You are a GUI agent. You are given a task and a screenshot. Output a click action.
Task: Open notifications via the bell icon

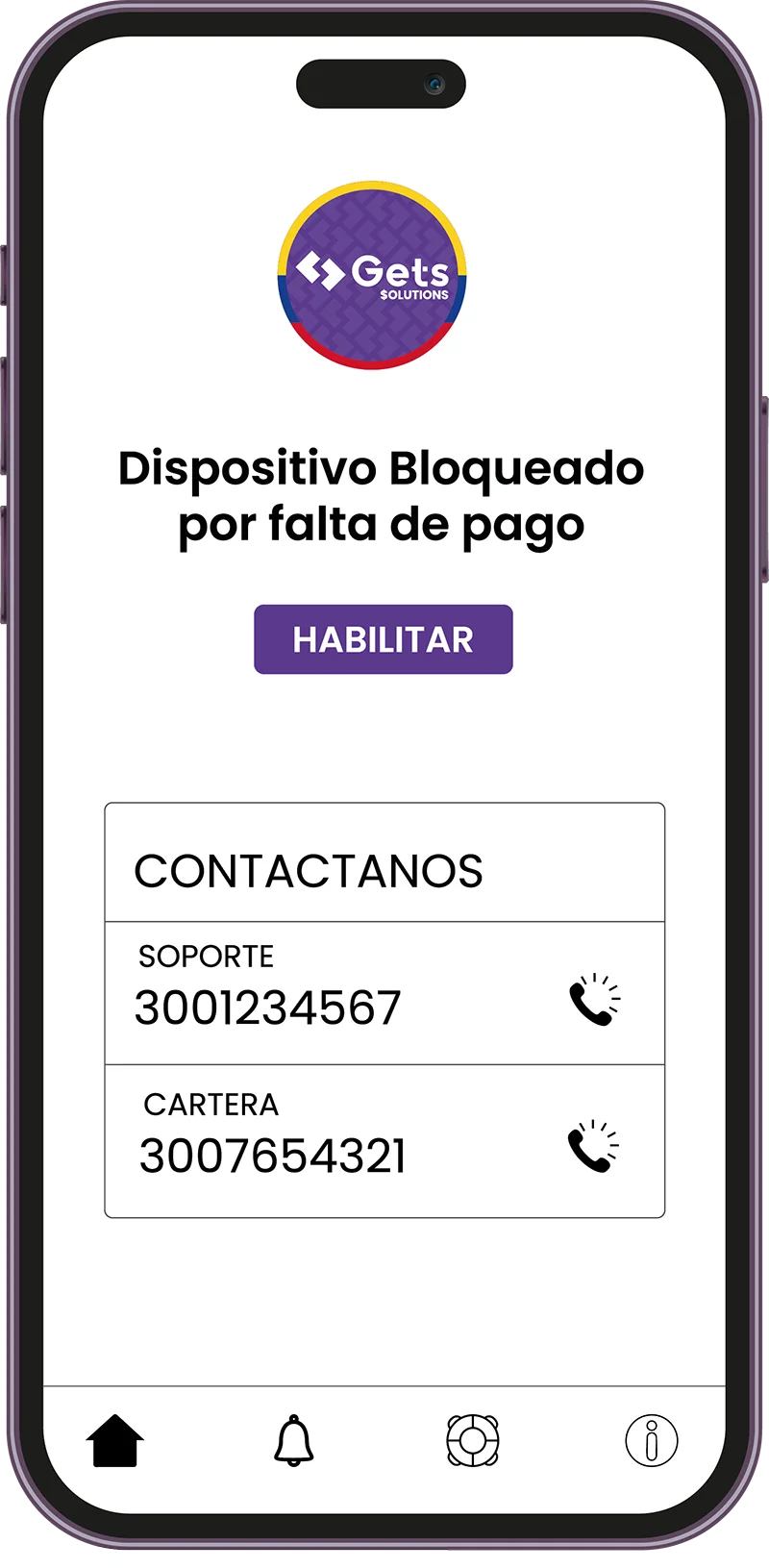(293, 1439)
